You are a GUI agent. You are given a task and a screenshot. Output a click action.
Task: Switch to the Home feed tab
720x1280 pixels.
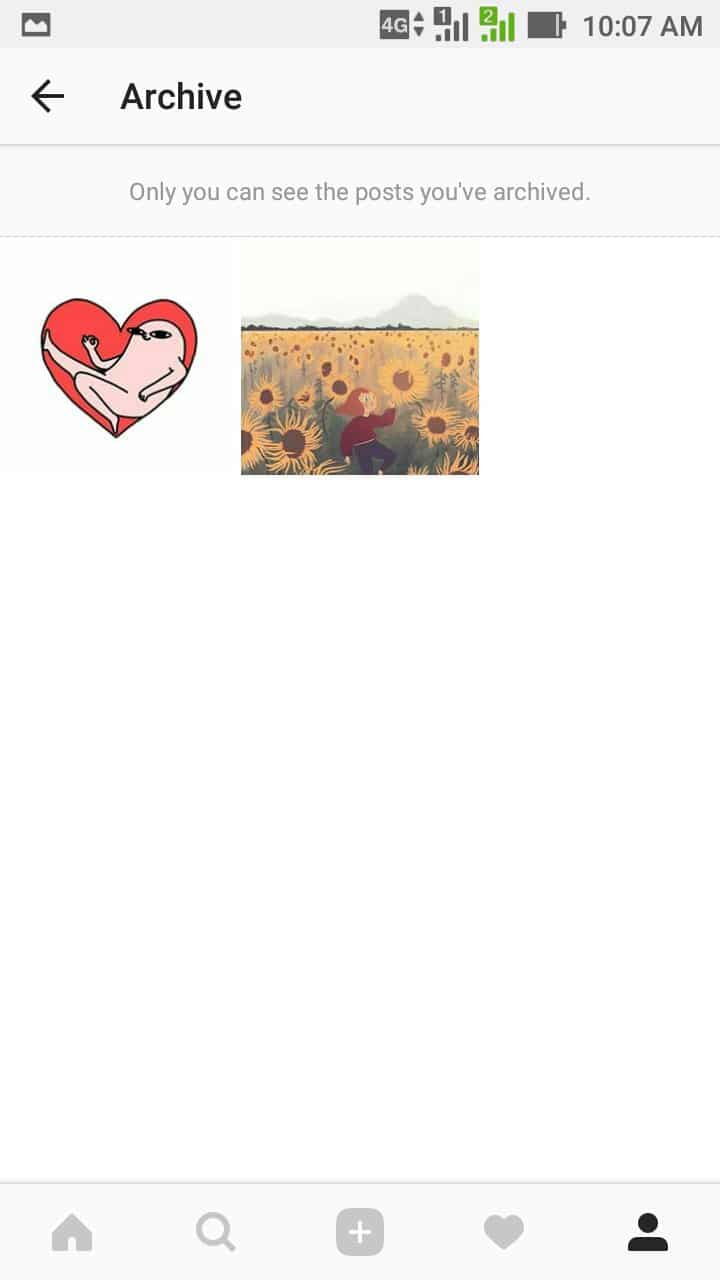(72, 1232)
